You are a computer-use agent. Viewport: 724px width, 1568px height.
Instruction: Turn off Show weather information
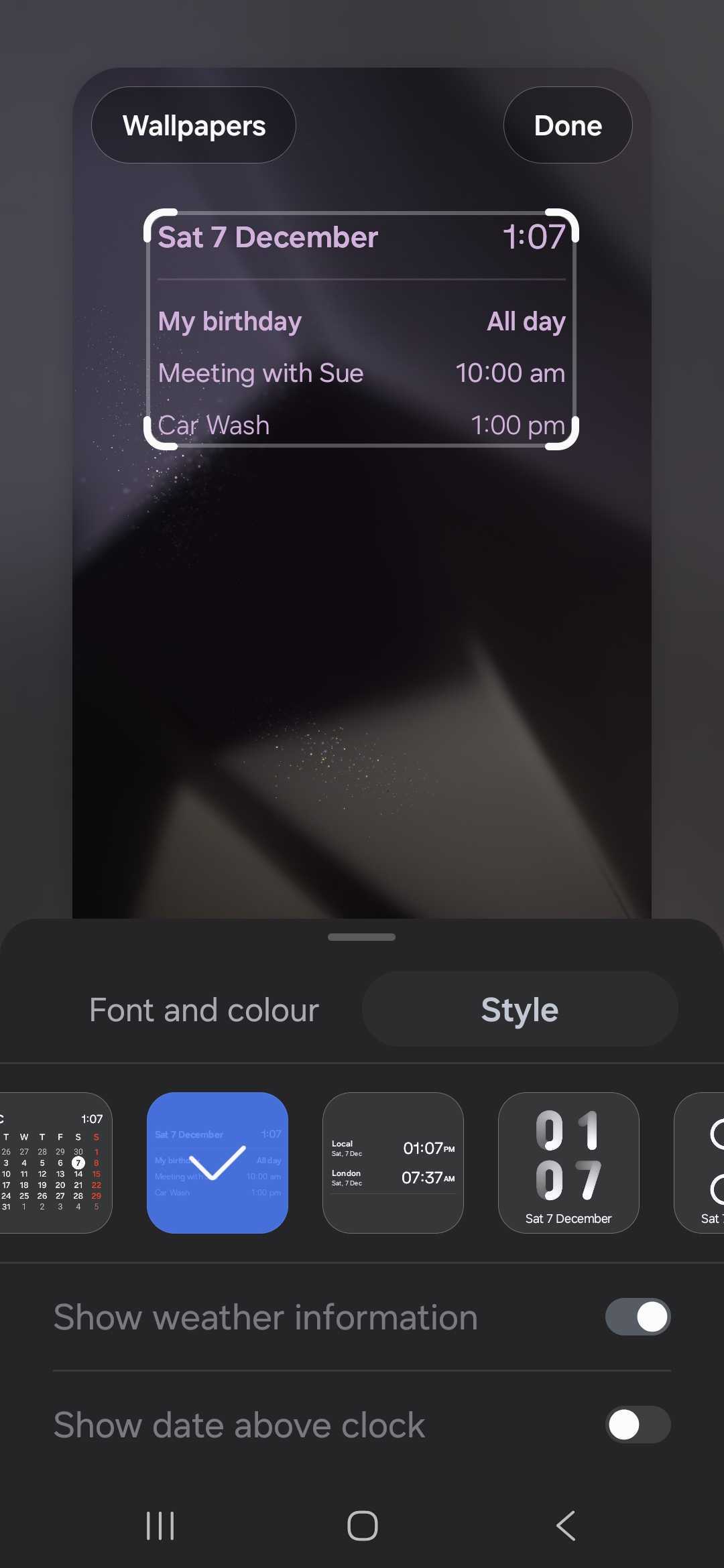point(638,1317)
